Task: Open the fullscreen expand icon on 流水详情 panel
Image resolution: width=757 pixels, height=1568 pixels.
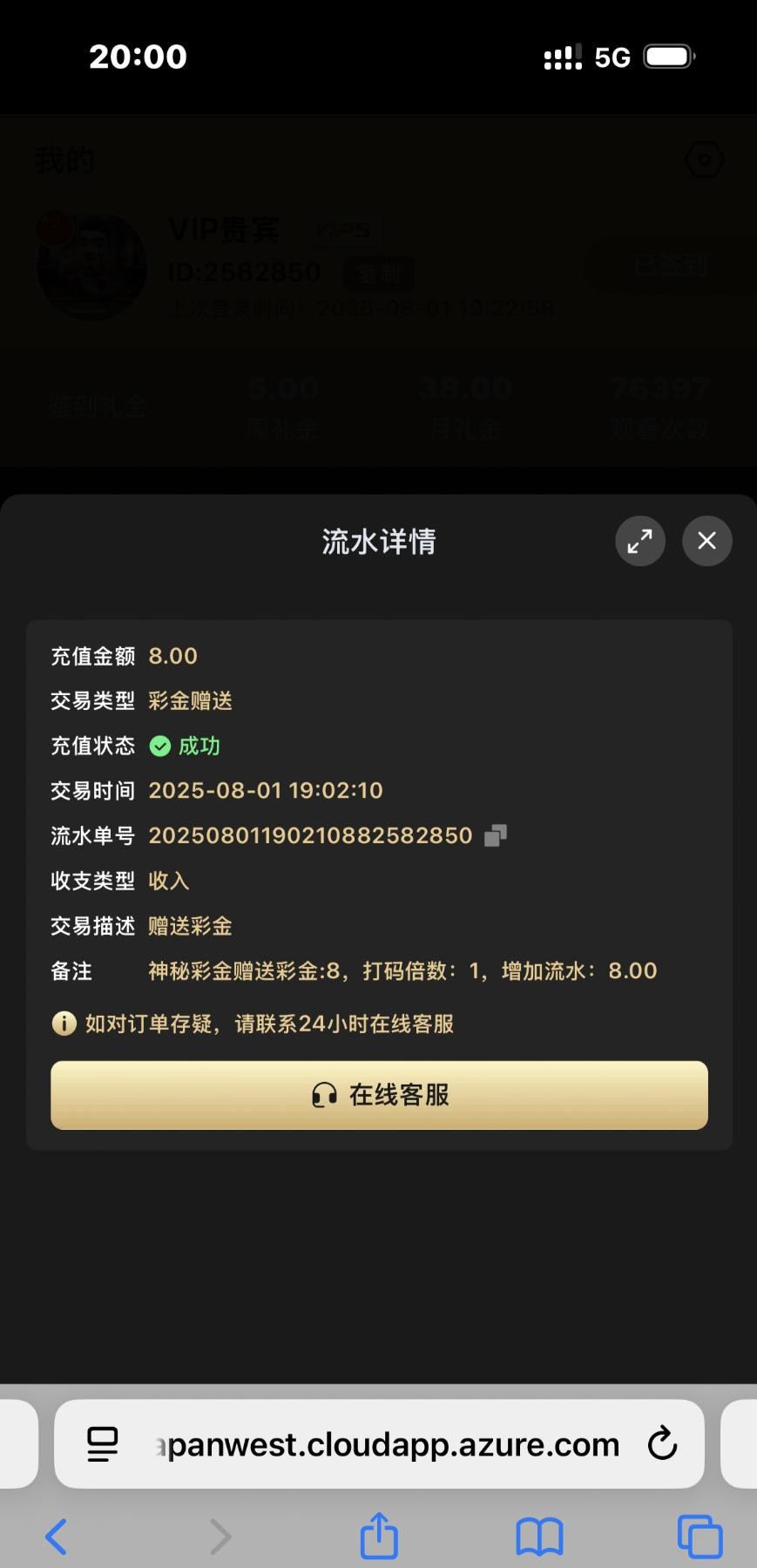Action: click(640, 541)
